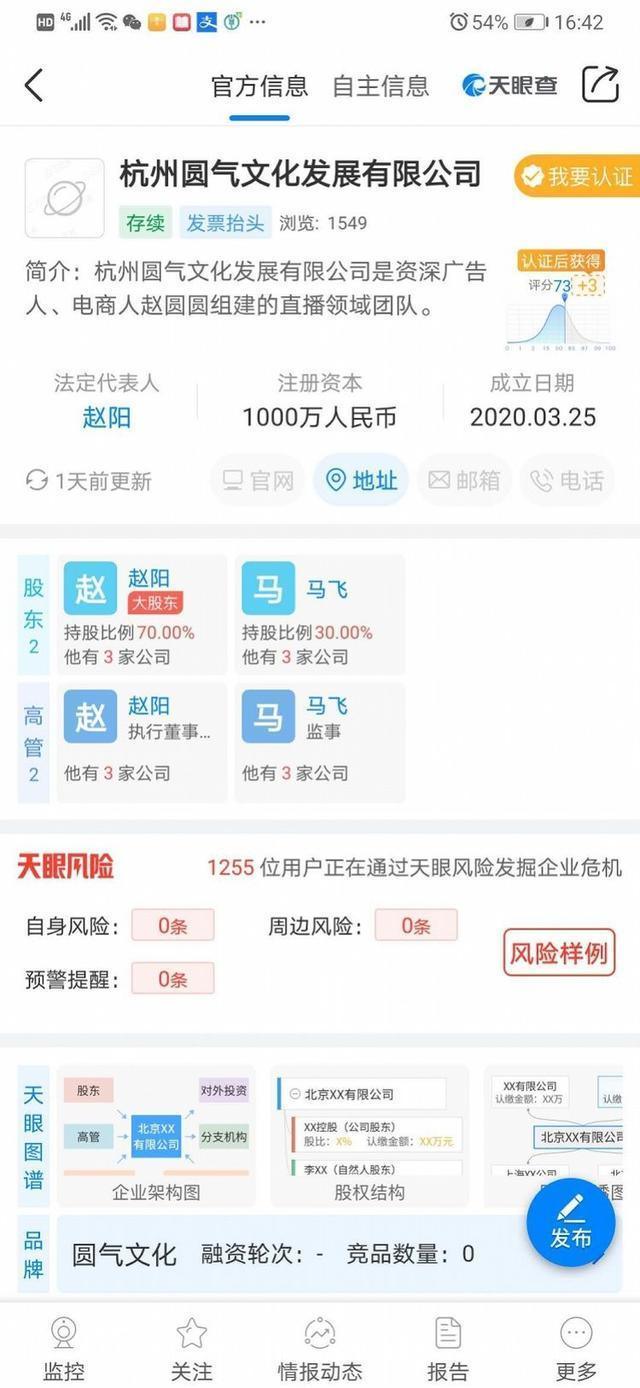View the company 地址
This screenshot has width=640, height=1388.
point(361,481)
